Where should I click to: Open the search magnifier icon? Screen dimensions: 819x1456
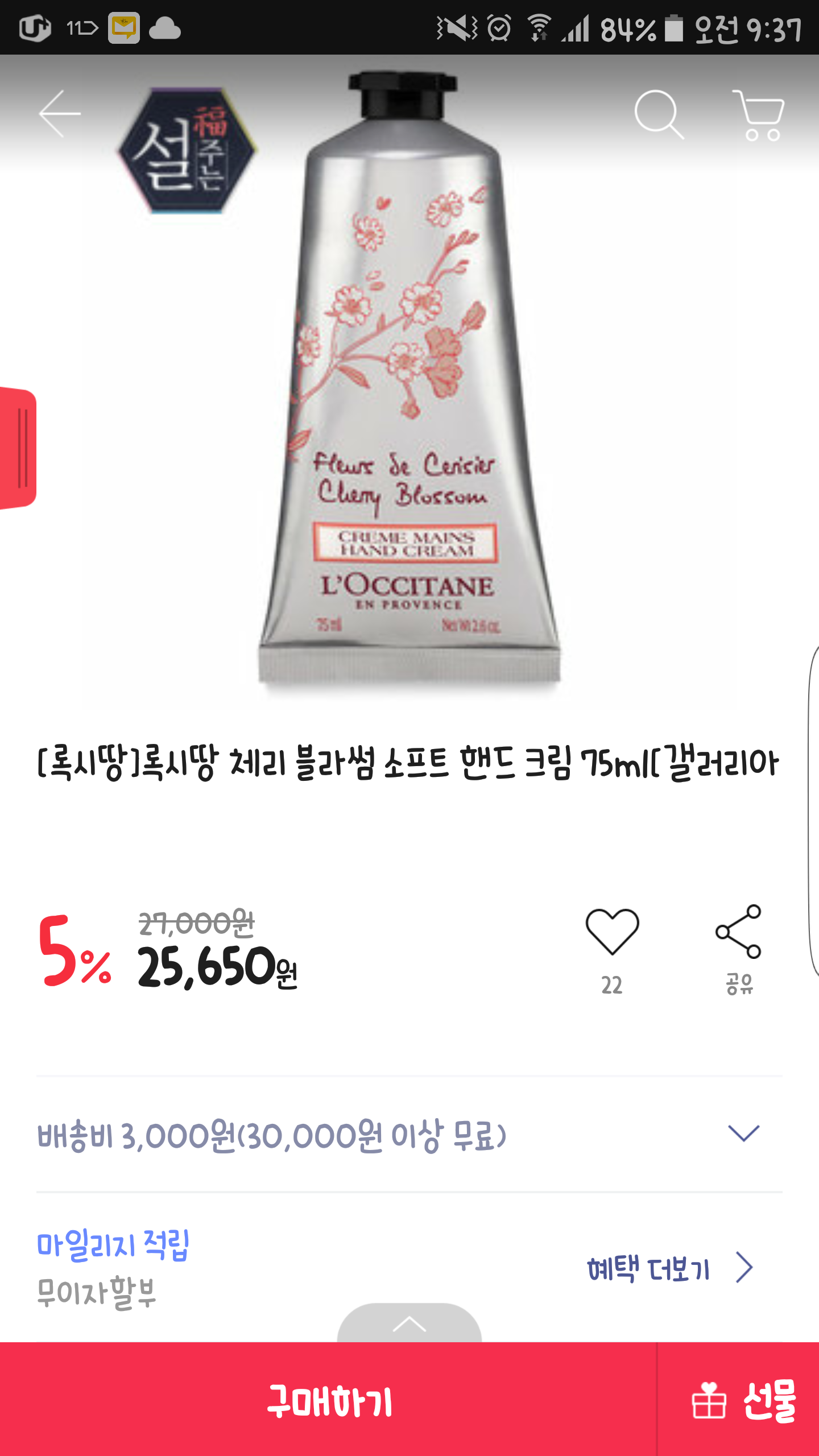659,114
